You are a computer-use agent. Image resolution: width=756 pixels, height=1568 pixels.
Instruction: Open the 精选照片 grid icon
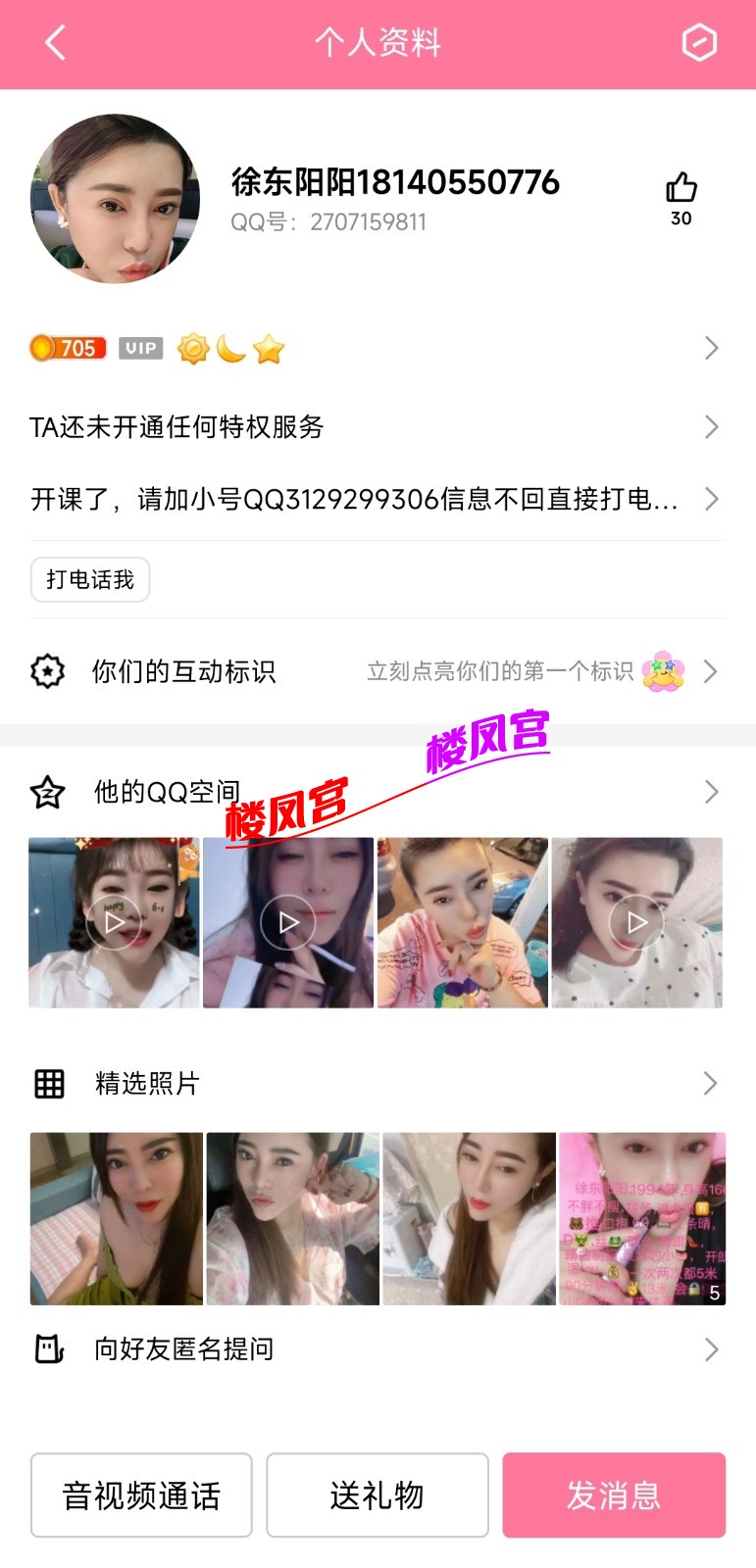tap(48, 1084)
